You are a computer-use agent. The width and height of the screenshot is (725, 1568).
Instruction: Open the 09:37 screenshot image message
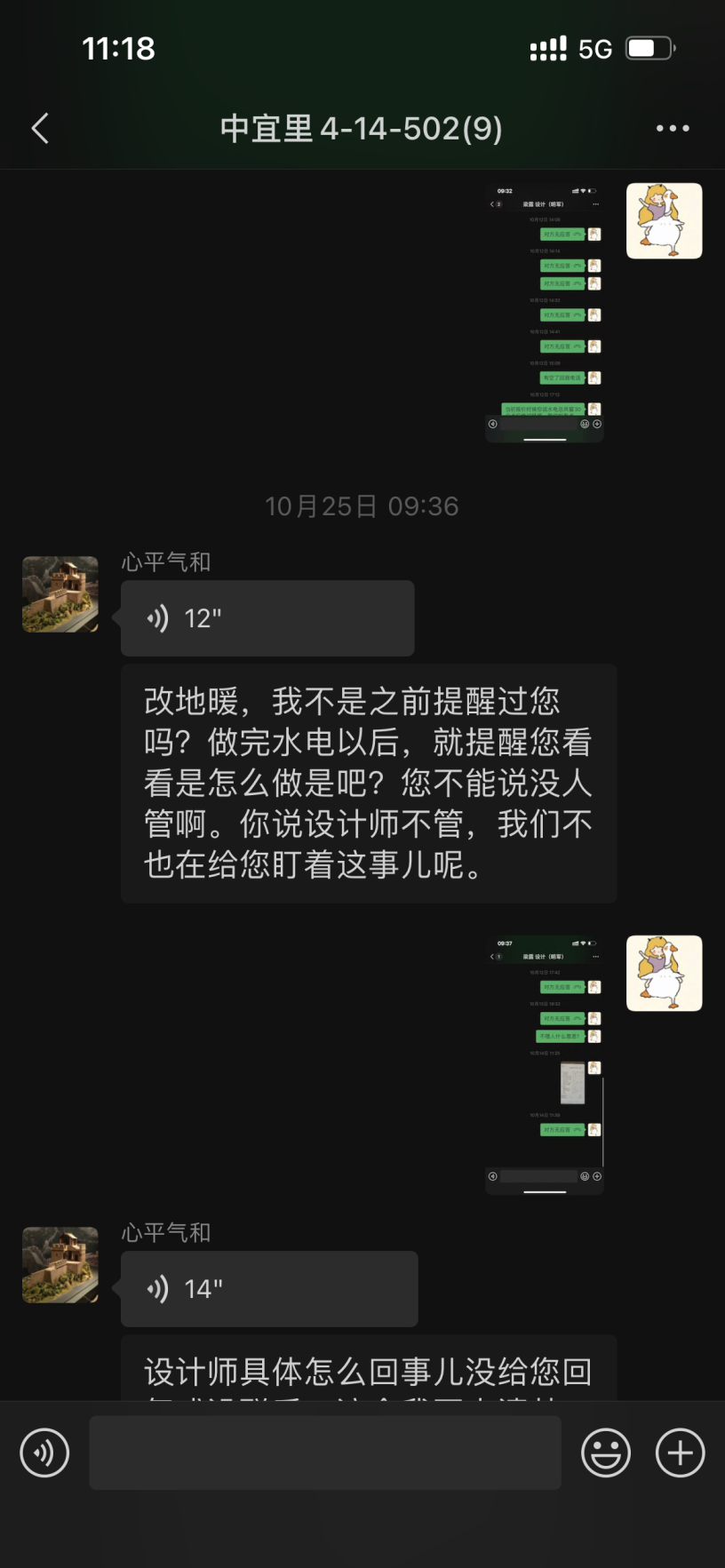pos(545,1064)
